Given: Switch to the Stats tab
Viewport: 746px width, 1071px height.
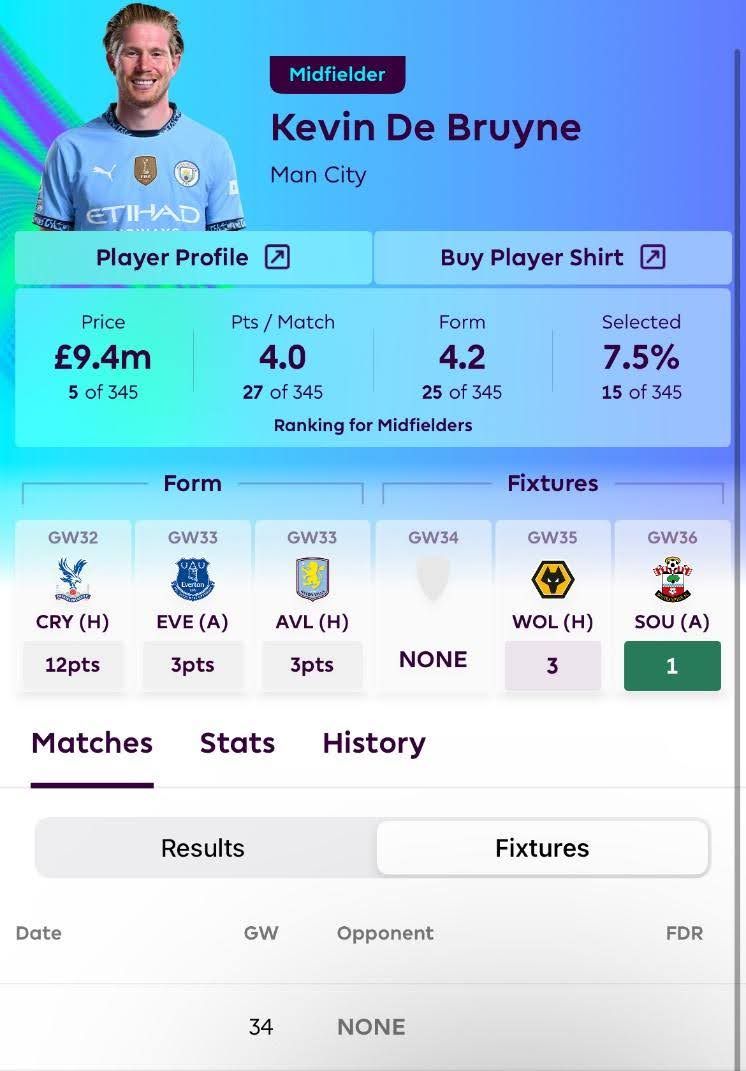Looking at the screenshot, I should pos(237,743).
